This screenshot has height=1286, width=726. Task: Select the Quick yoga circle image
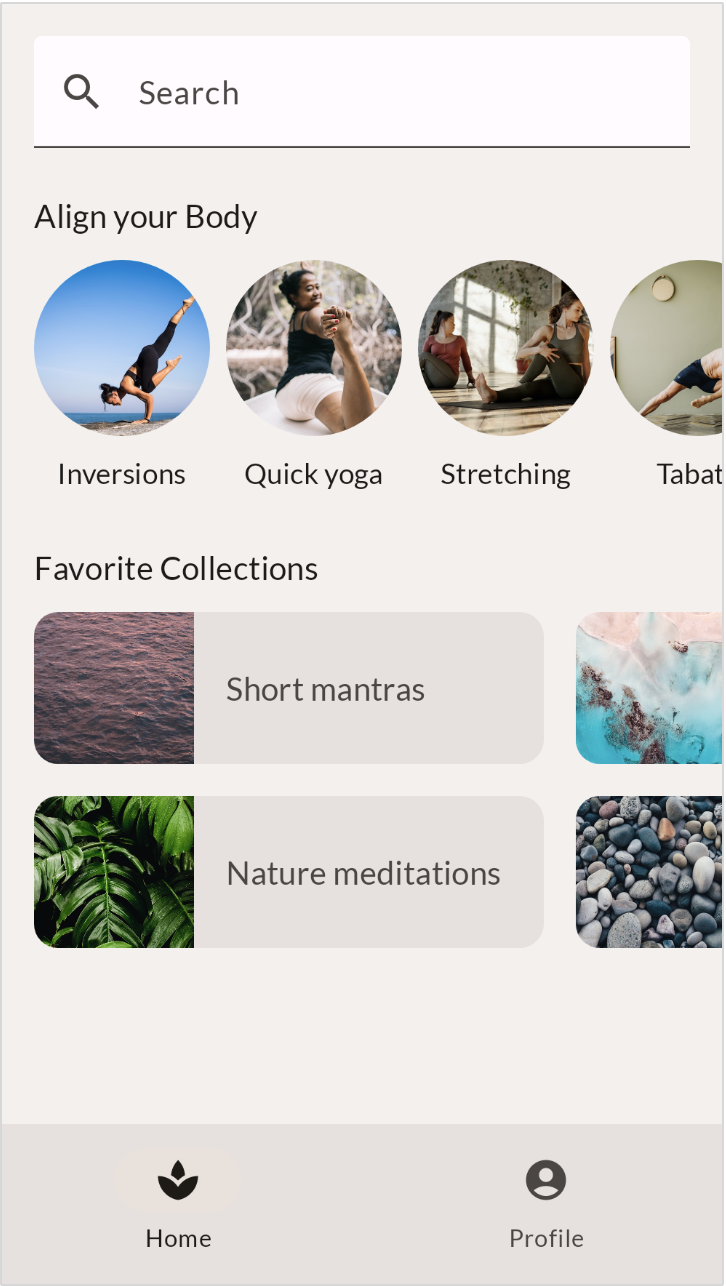tap(313, 348)
